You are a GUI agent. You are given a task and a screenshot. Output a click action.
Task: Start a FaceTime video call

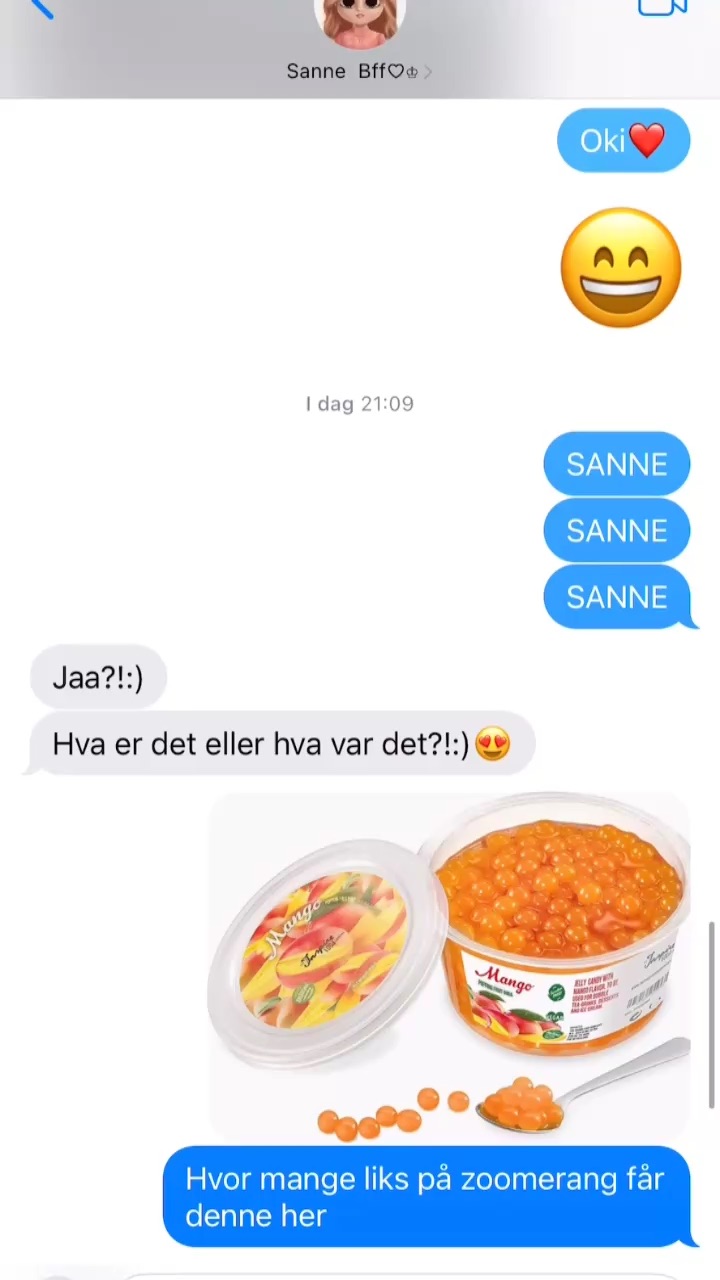pos(662,6)
